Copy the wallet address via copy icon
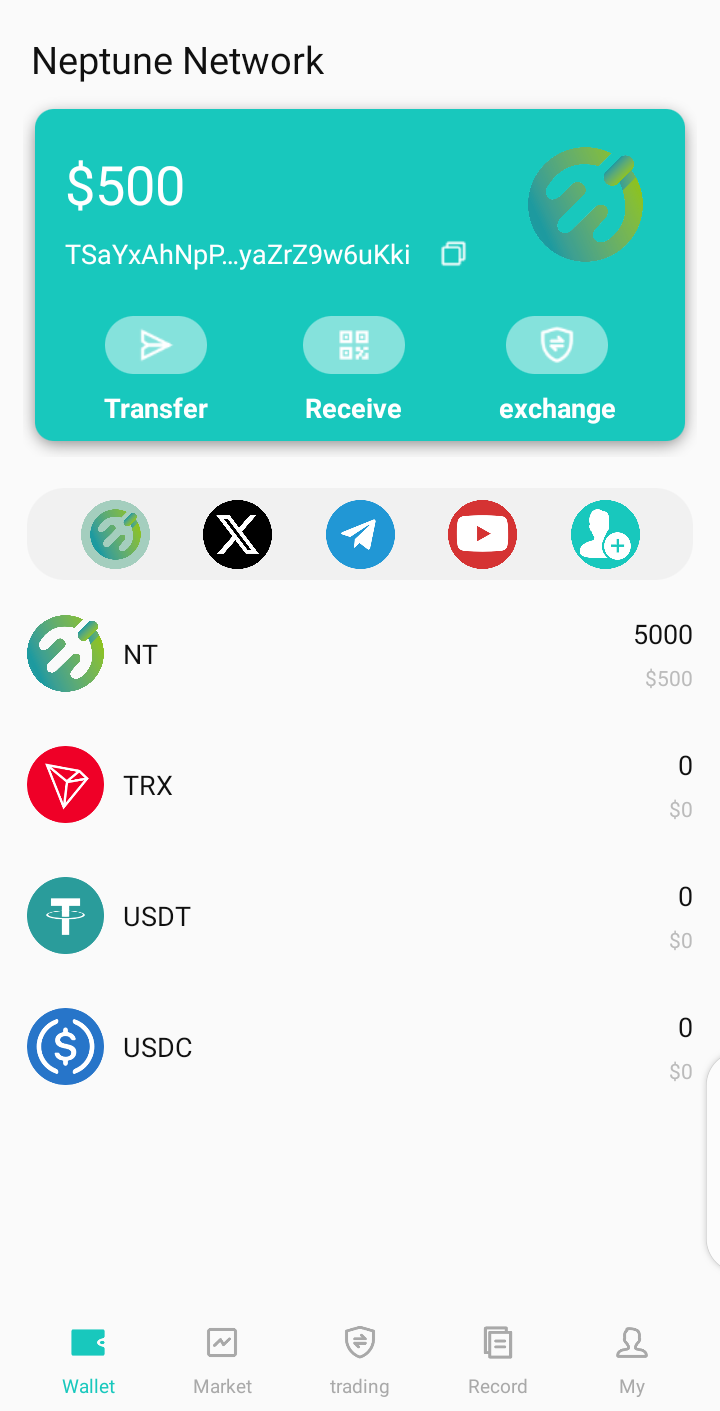Viewport: 720px width, 1411px height. tap(452, 254)
